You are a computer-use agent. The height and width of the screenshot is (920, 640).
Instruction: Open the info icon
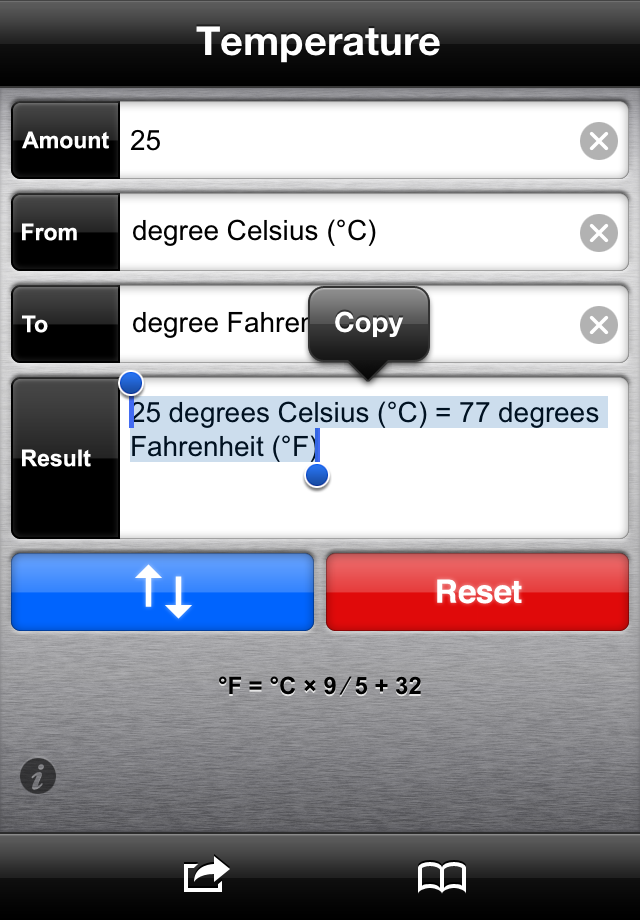(38, 775)
